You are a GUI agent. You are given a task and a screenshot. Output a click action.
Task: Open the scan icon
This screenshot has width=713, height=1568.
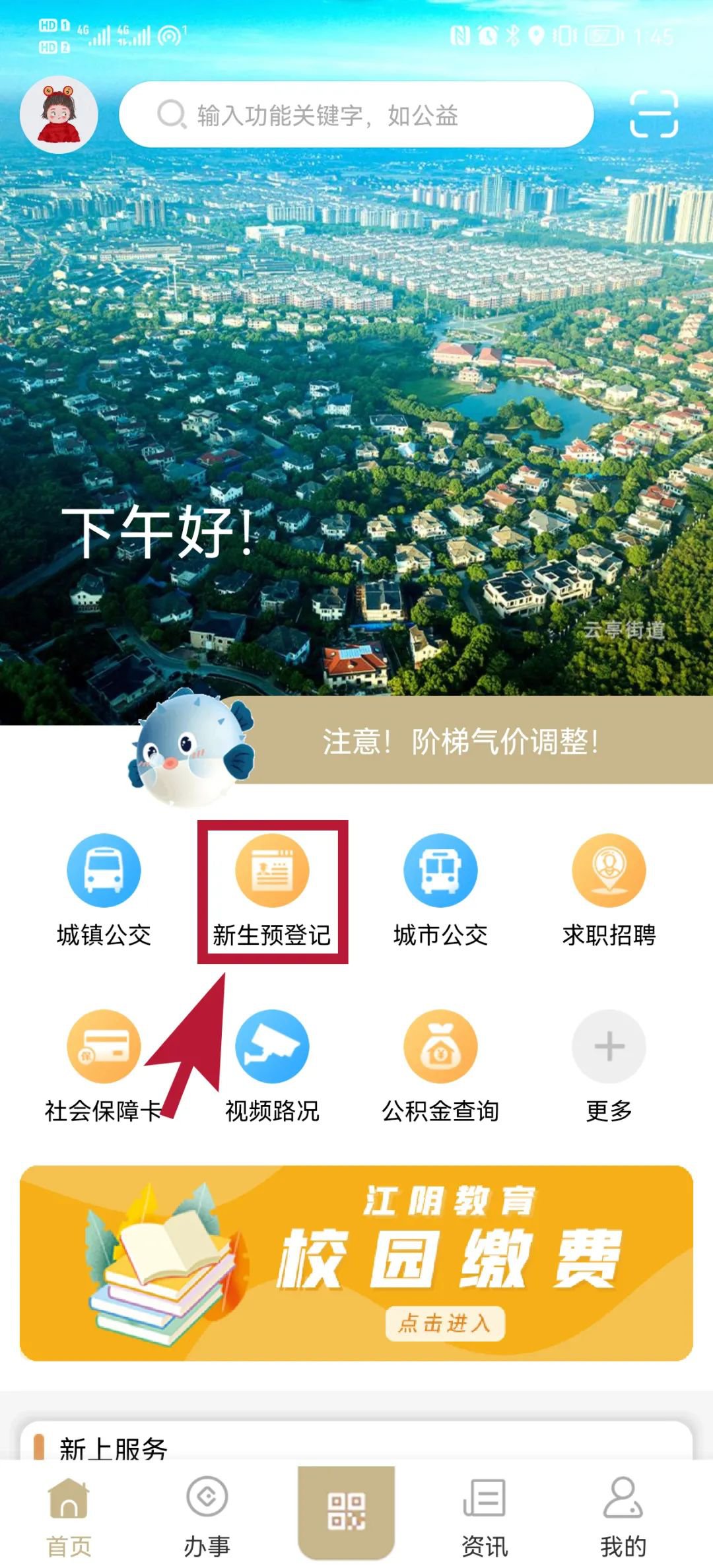(653, 115)
